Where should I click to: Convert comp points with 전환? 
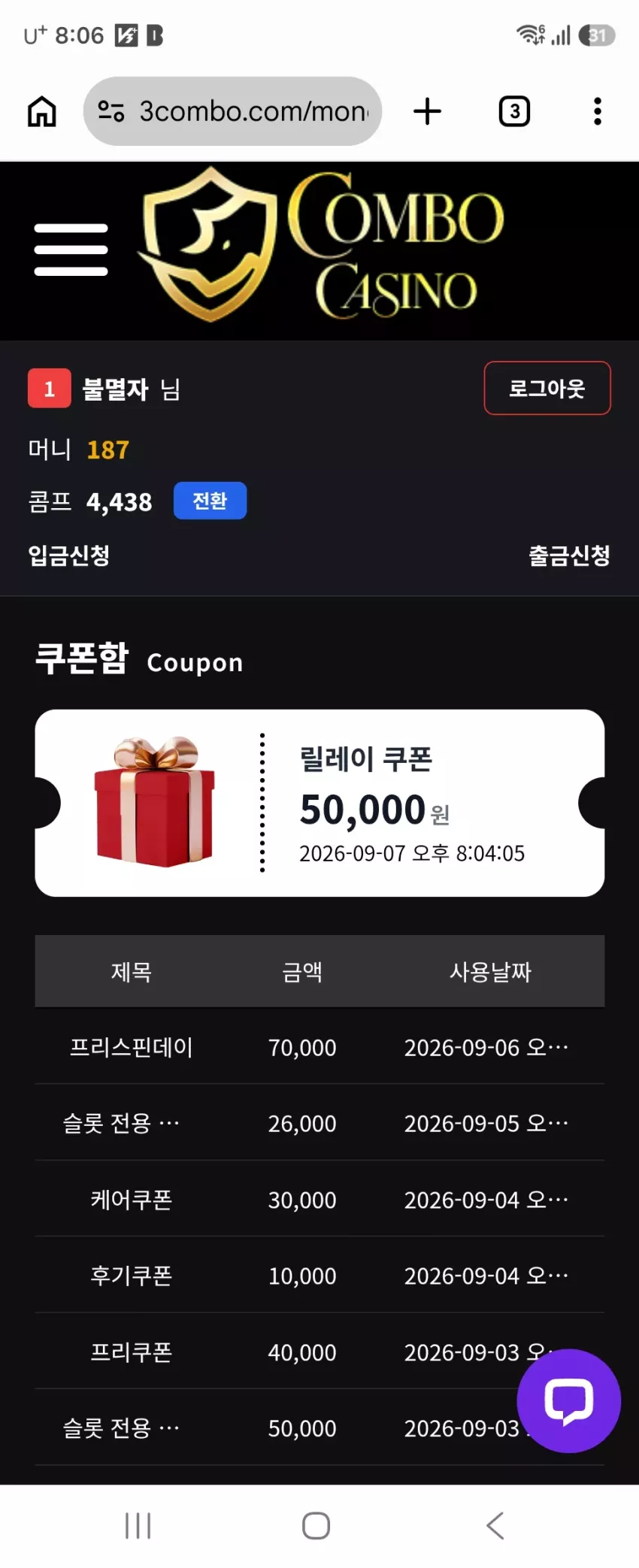[x=210, y=501]
